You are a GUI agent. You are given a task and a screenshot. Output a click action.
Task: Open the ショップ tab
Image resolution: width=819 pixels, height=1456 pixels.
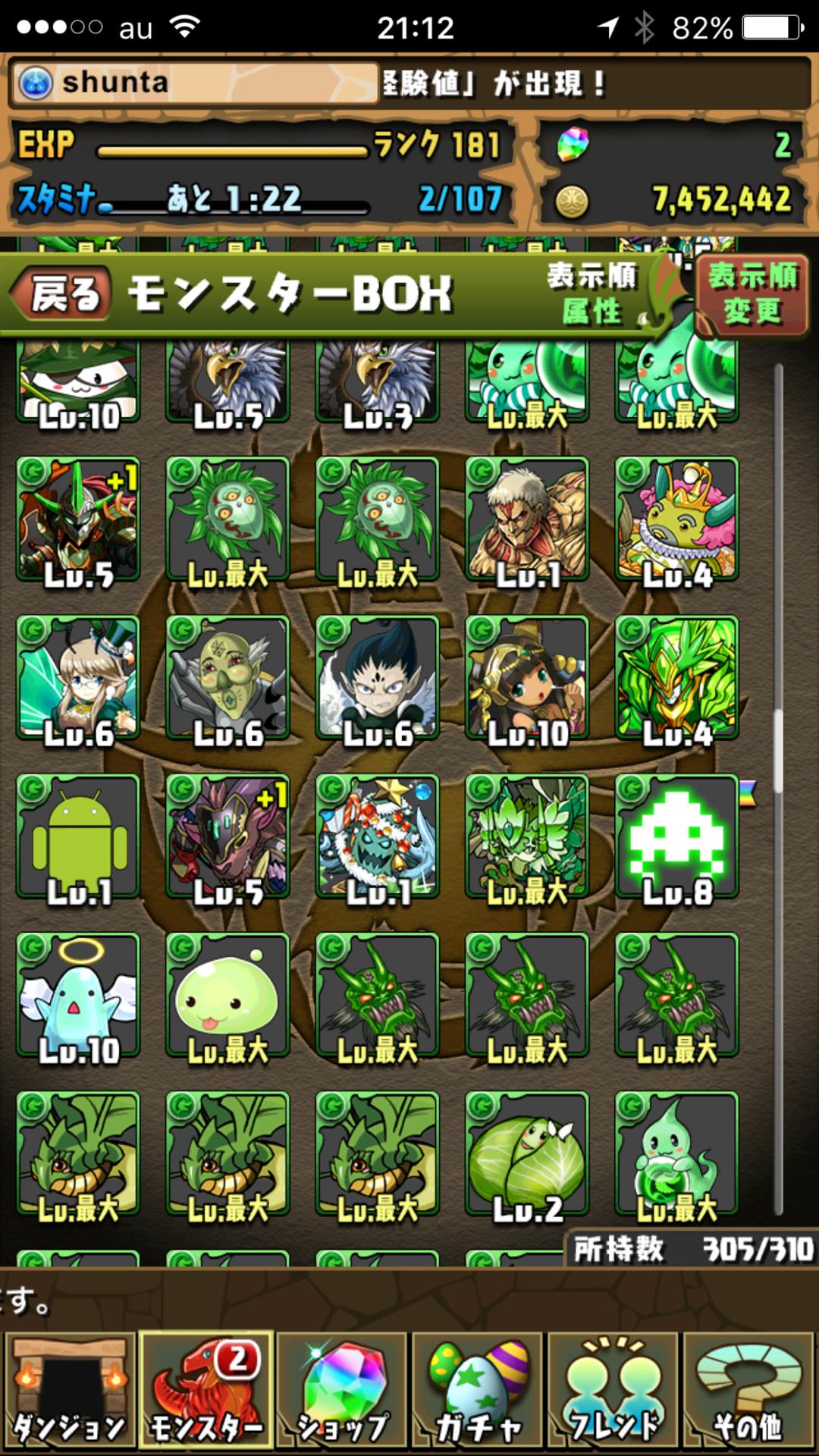click(x=343, y=1392)
